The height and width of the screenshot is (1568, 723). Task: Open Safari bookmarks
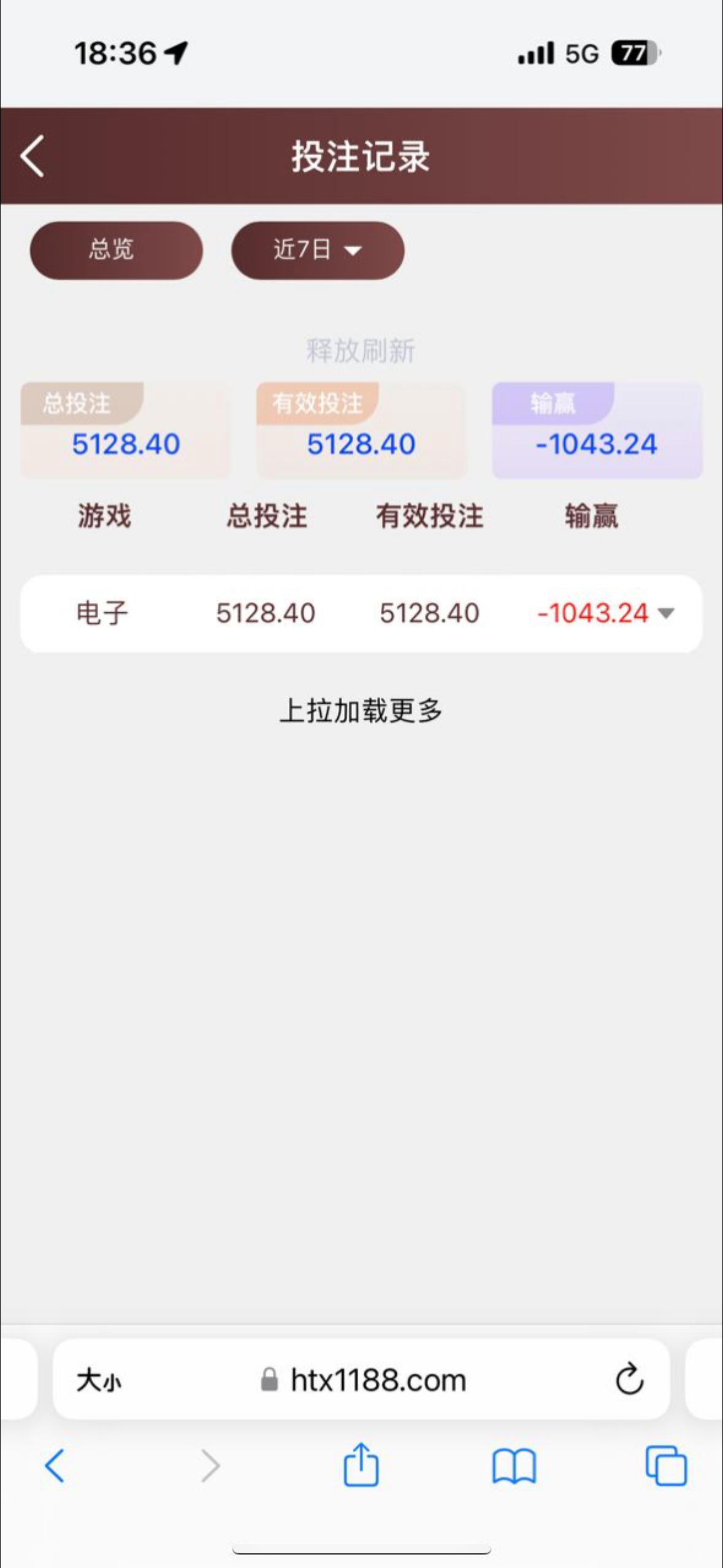[x=514, y=1466]
